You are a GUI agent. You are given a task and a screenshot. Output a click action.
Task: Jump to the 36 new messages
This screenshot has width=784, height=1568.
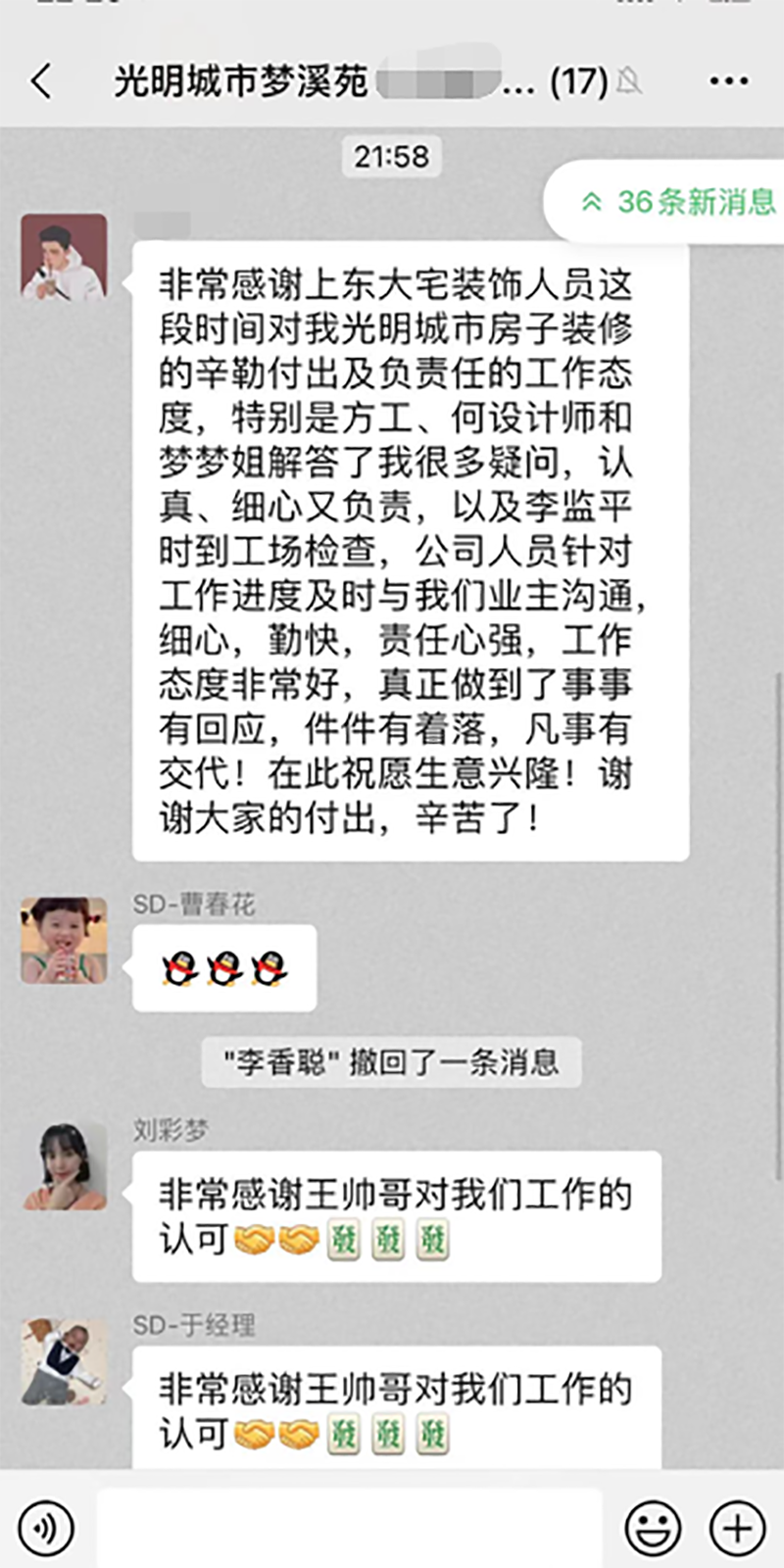678,202
